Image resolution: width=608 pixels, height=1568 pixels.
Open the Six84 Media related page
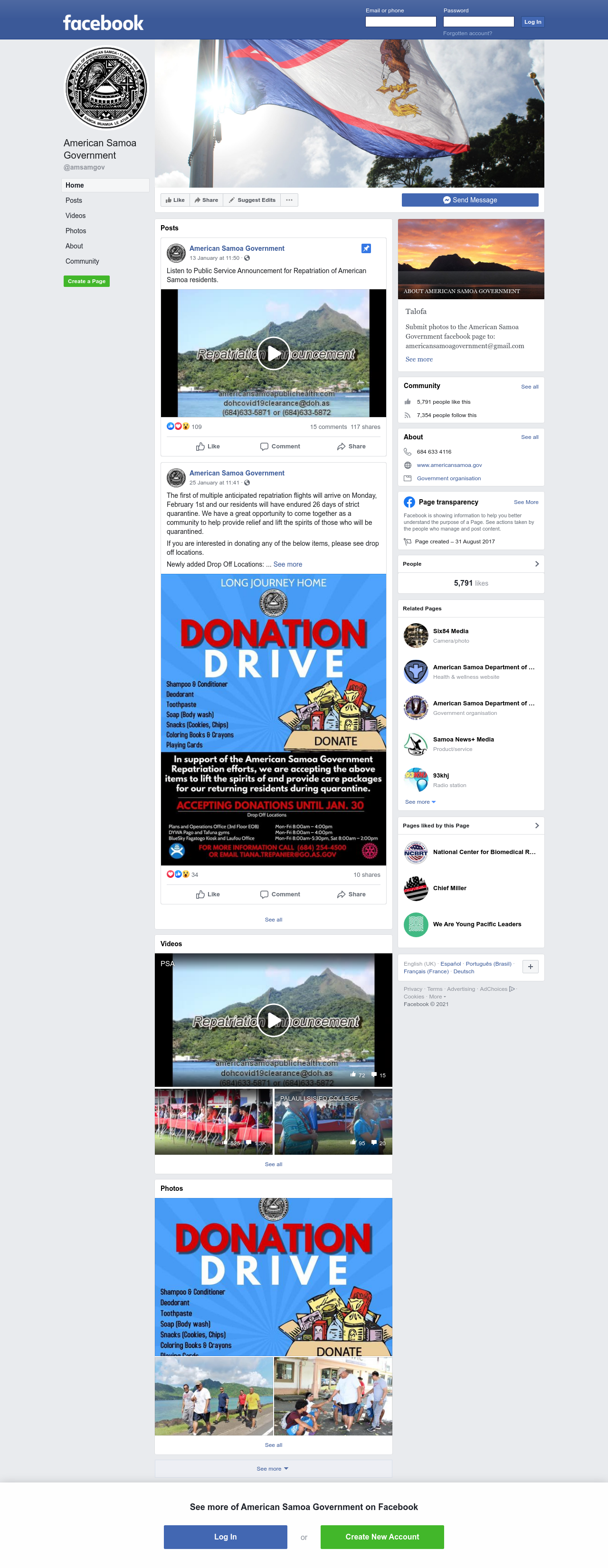(450, 631)
